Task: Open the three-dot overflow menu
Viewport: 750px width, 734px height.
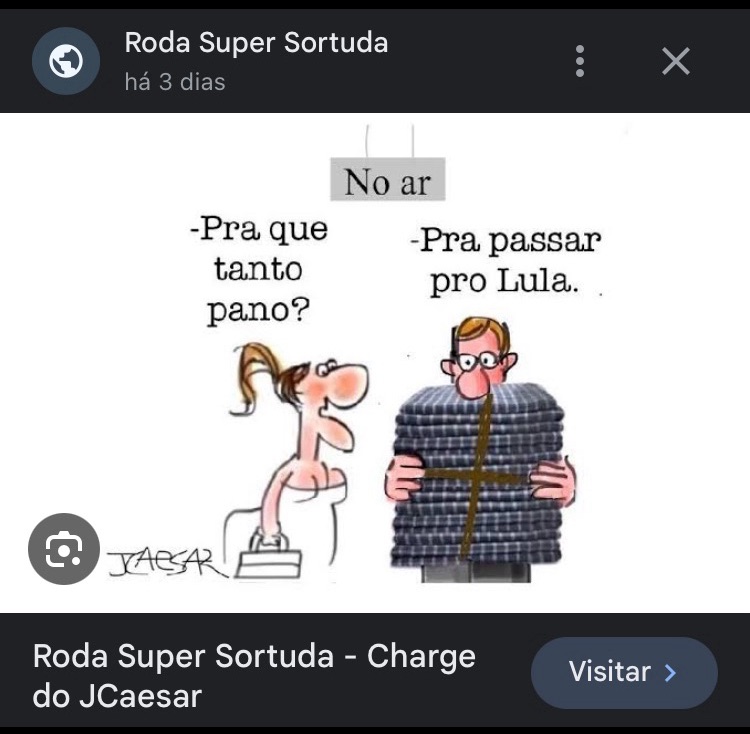Action: click(580, 61)
